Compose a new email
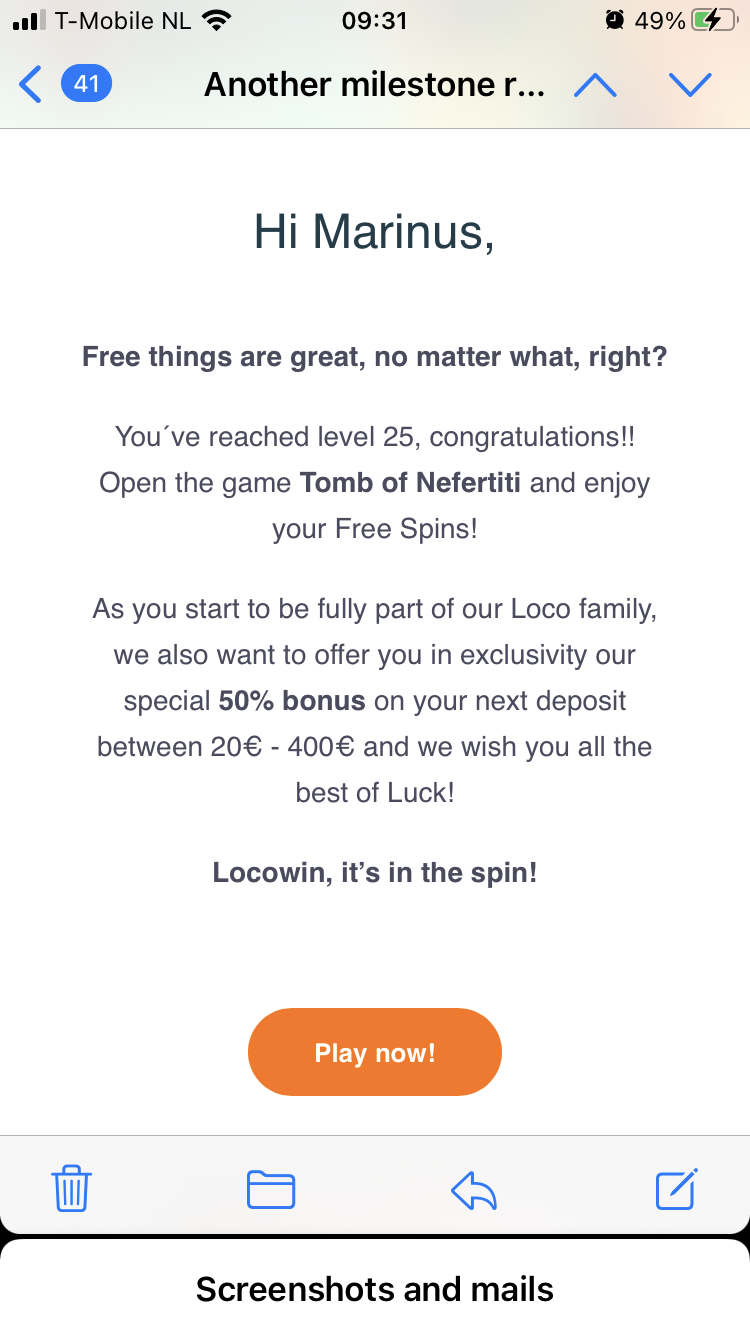This screenshot has width=750, height=1334. click(676, 1188)
